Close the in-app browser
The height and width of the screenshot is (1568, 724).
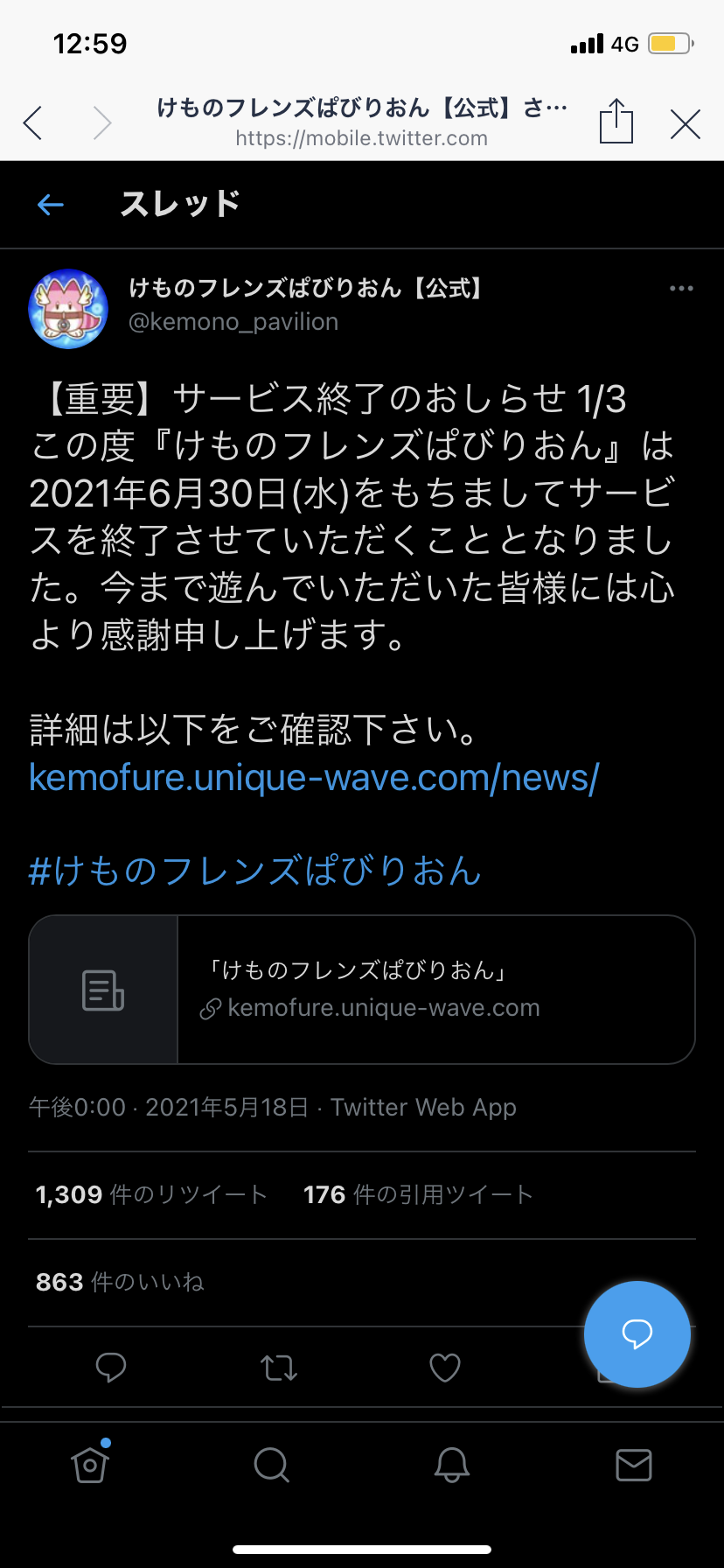tap(685, 124)
